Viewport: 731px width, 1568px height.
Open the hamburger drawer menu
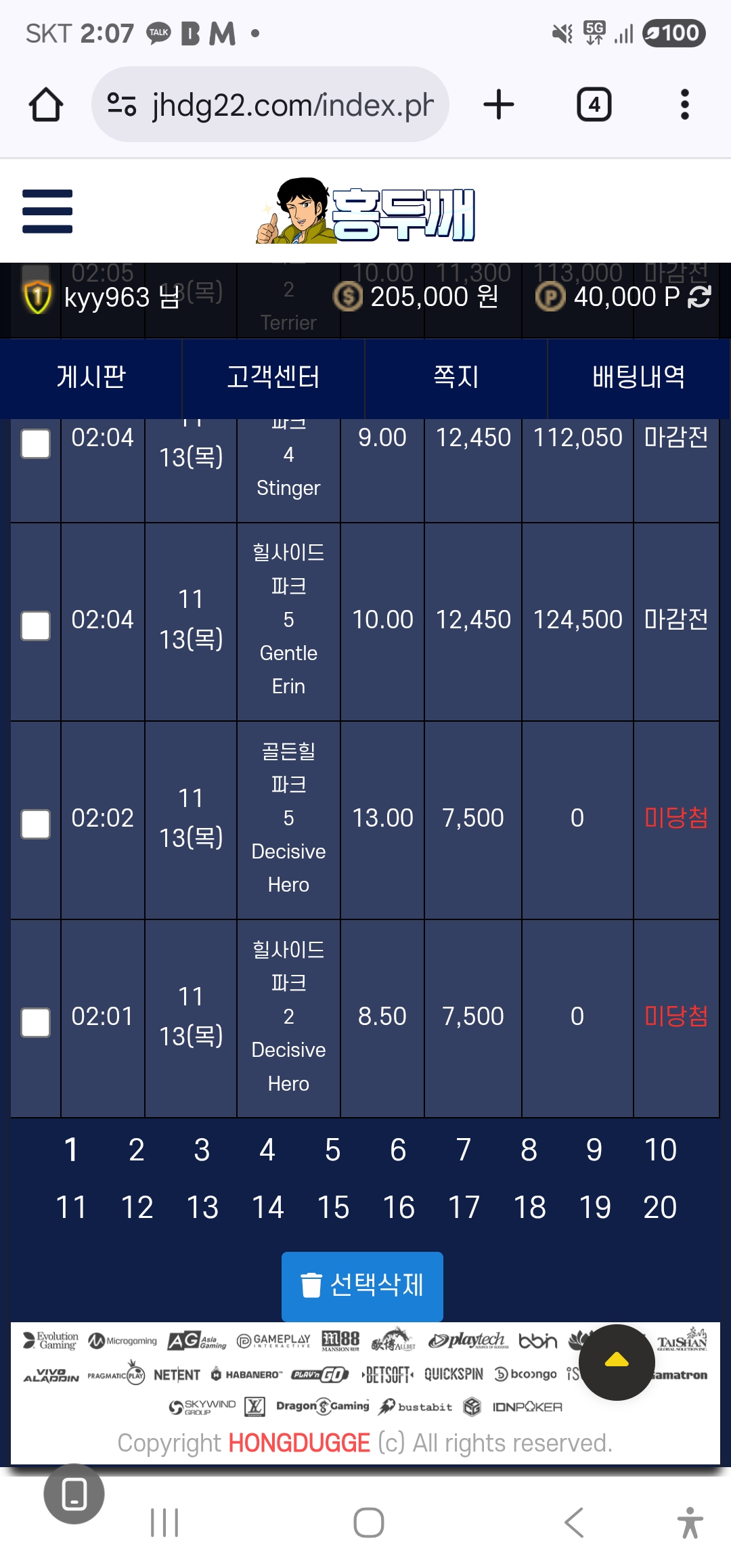coord(47,211)
